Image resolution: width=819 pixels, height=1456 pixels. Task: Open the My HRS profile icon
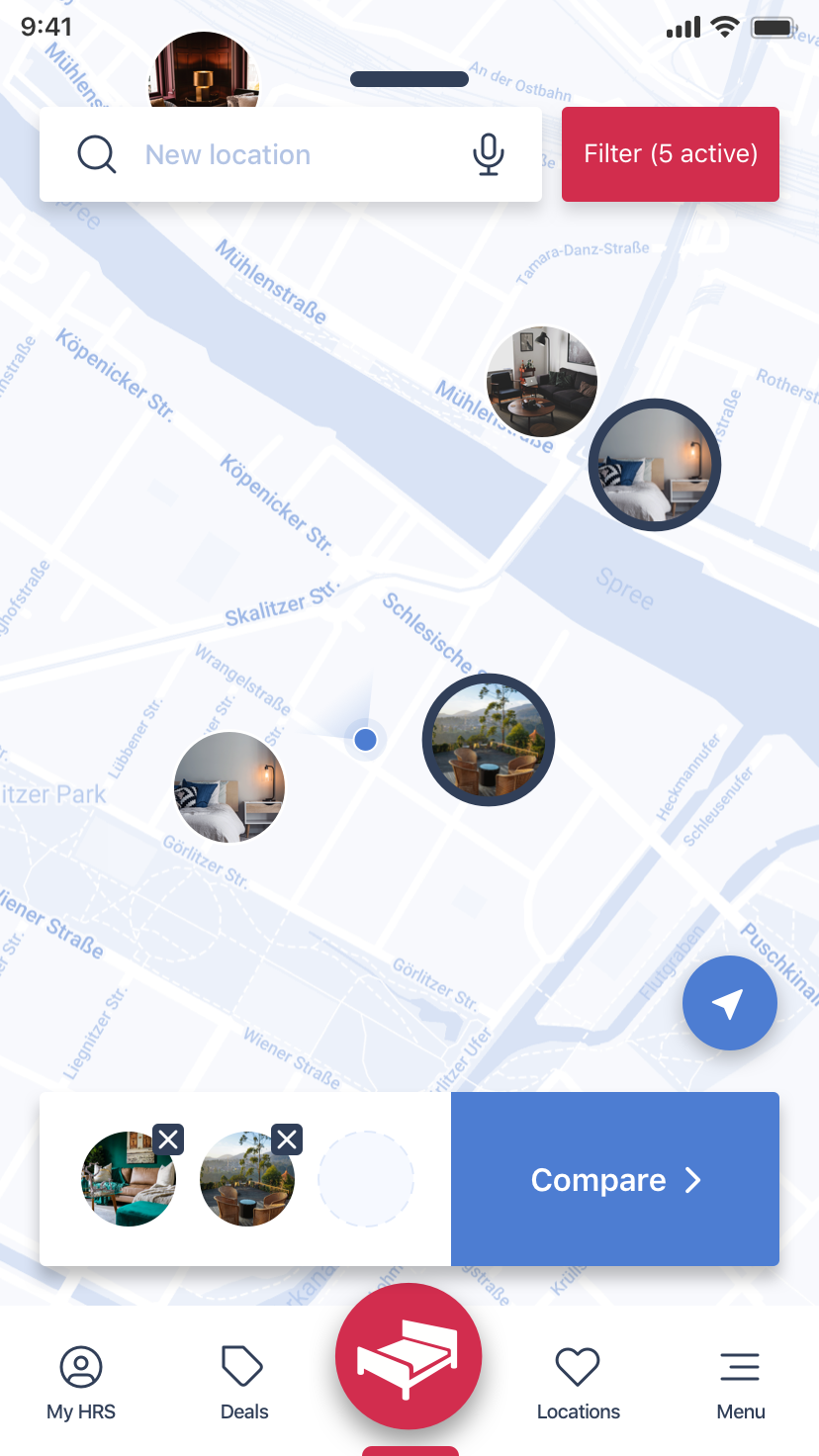coord(81,1366)
